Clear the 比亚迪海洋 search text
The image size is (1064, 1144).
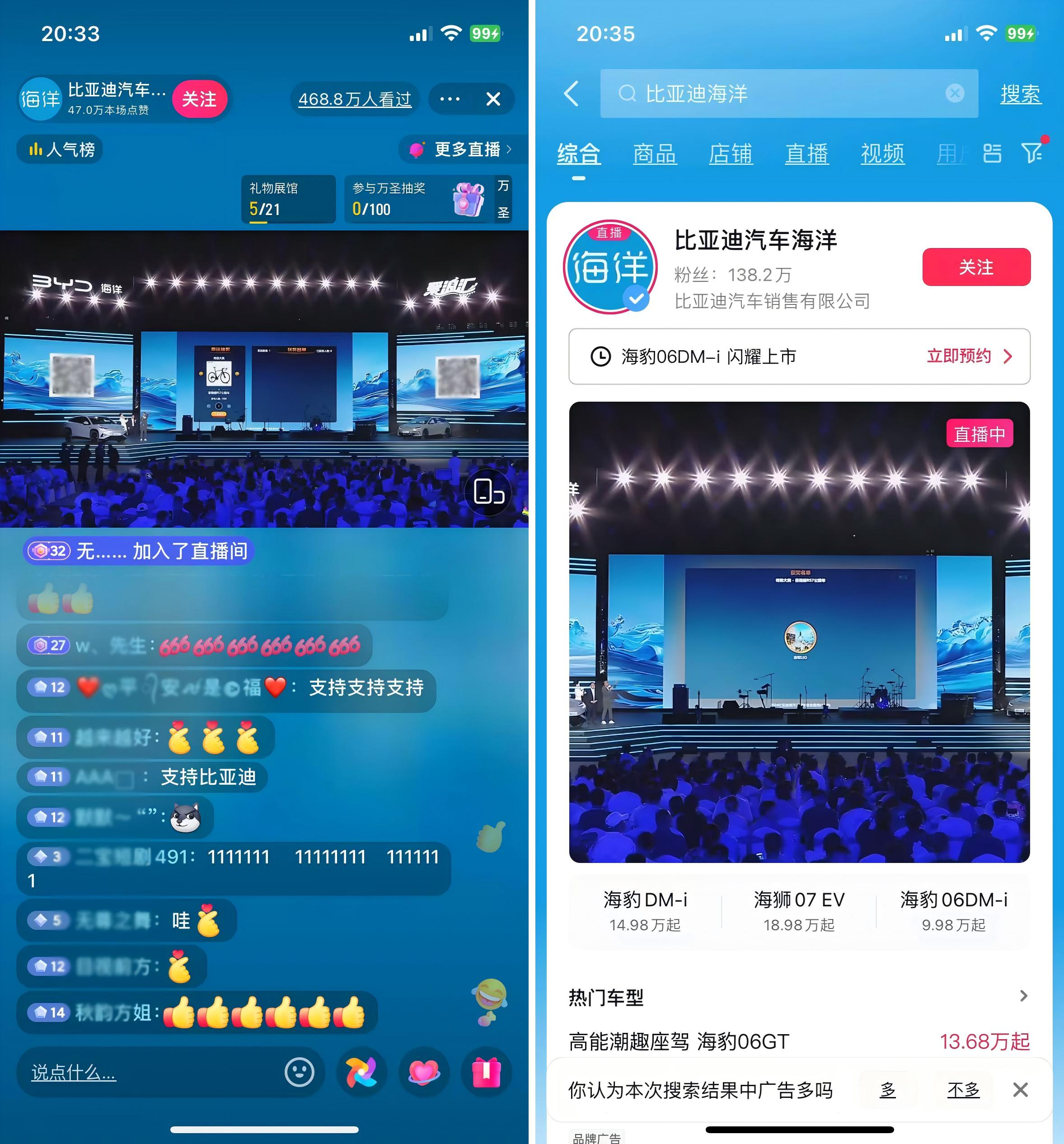click(x=955, y=93)
